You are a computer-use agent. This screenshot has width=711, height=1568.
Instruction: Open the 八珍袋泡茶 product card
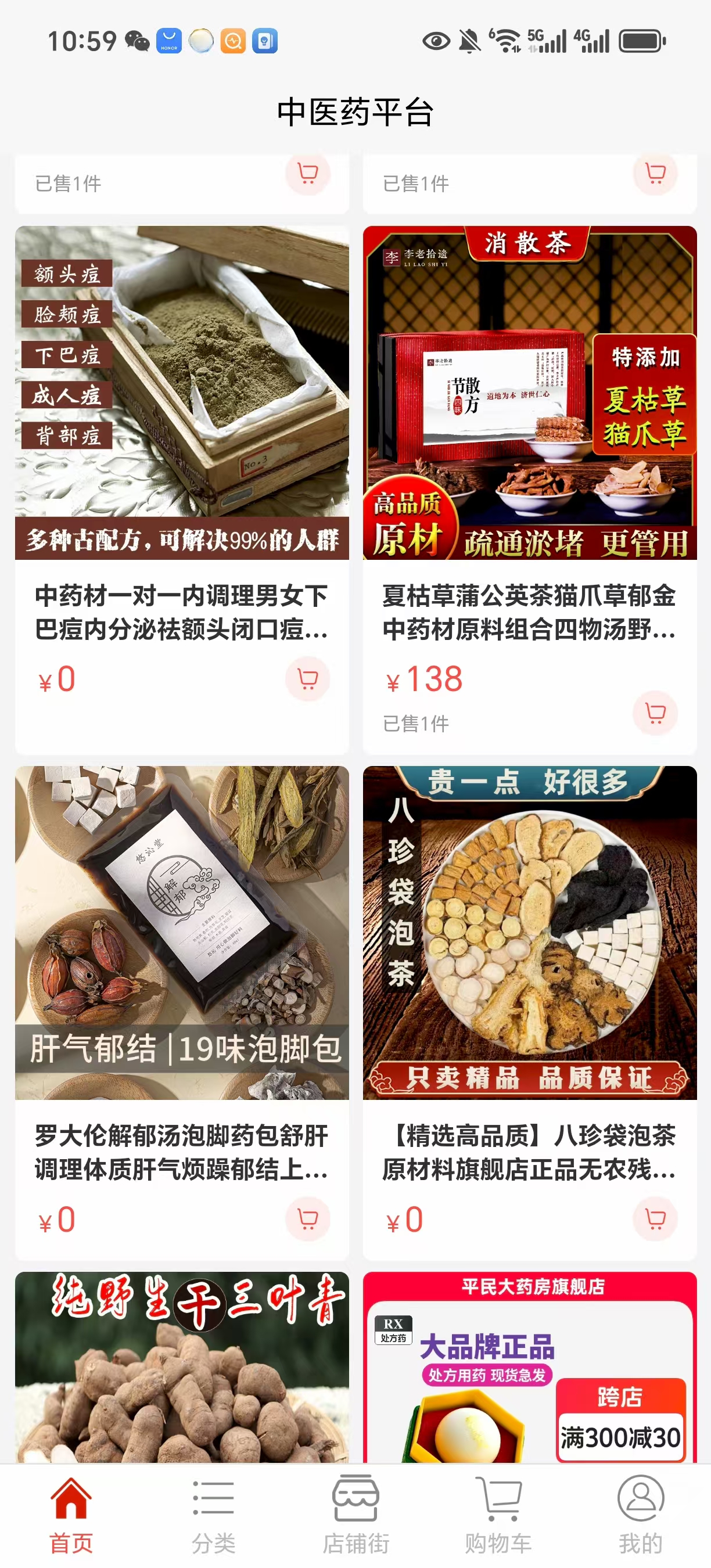(530, 1013)
